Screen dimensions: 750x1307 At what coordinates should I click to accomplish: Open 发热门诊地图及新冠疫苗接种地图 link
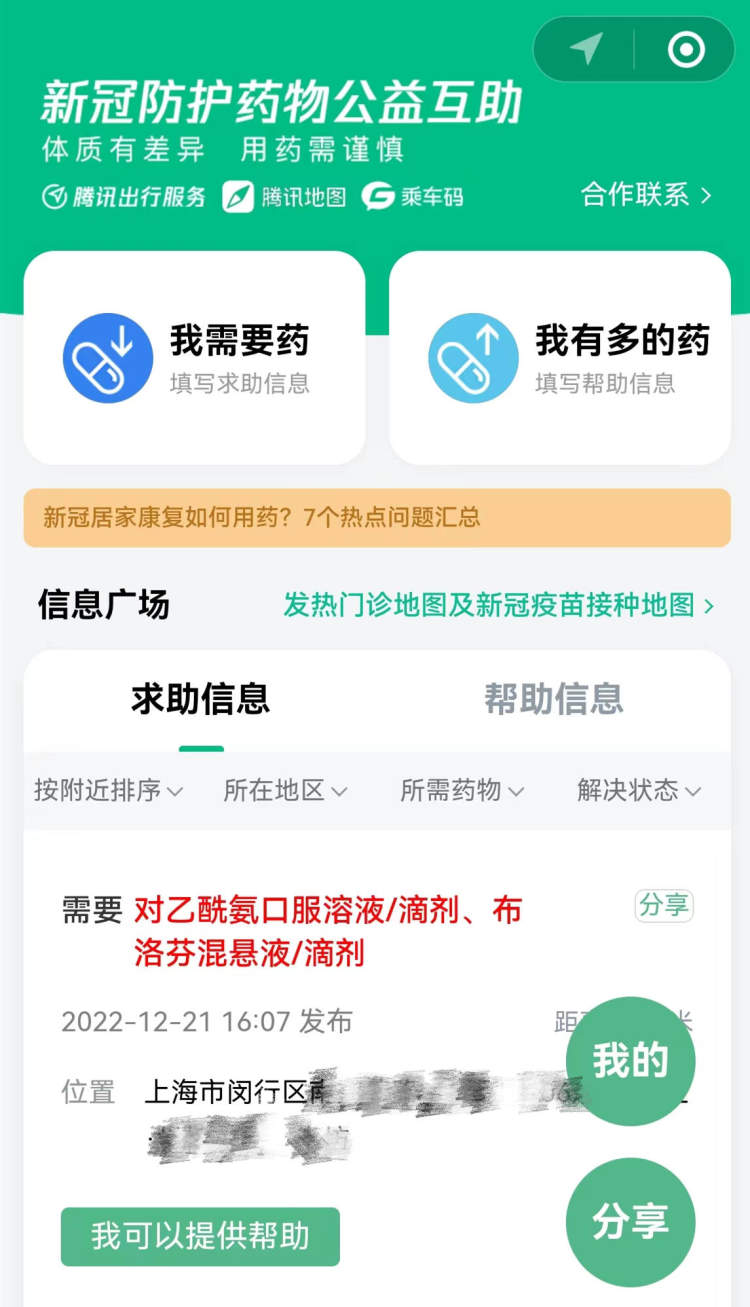pos(499,605)
